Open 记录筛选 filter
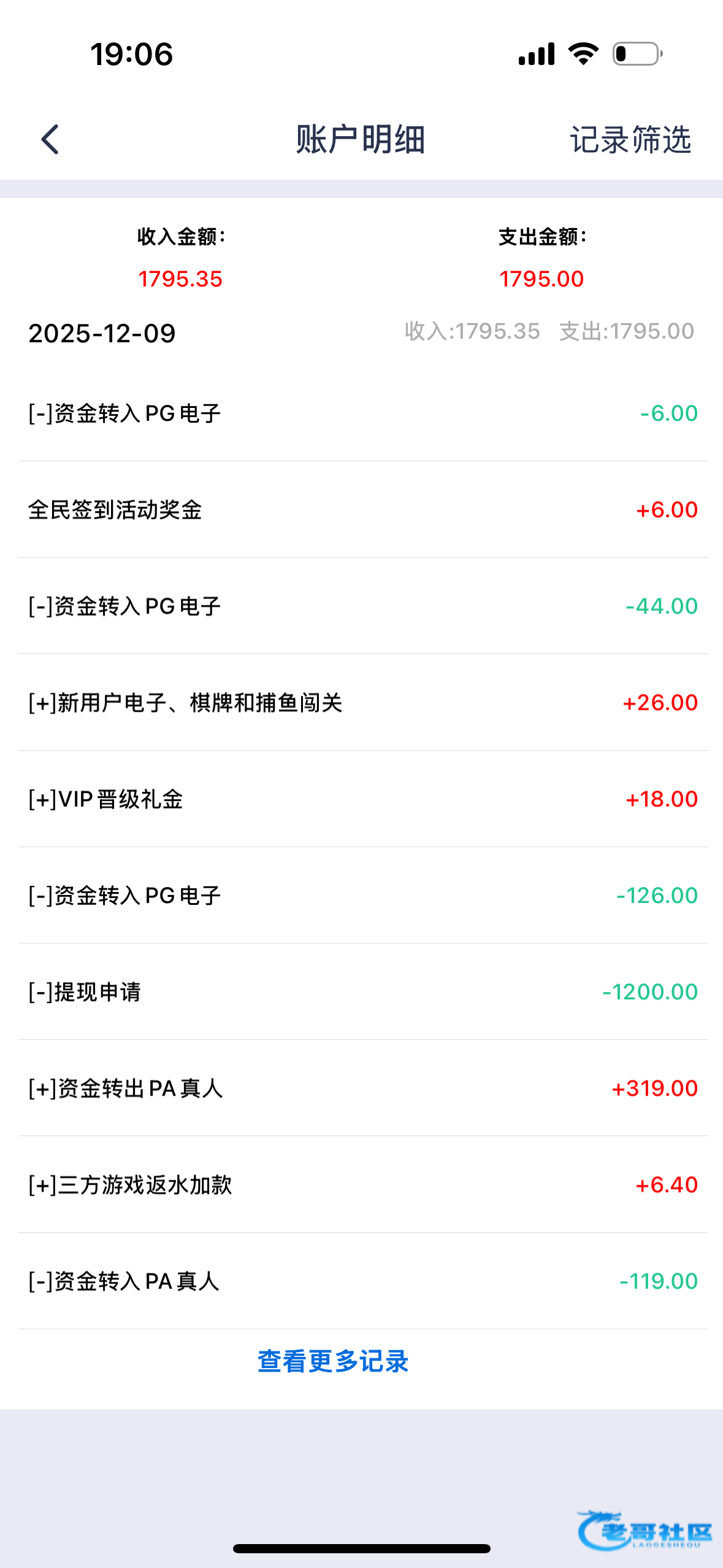The width and height of the screenshot is (723, 1568). pyautogui.click(x=630, y=139)
